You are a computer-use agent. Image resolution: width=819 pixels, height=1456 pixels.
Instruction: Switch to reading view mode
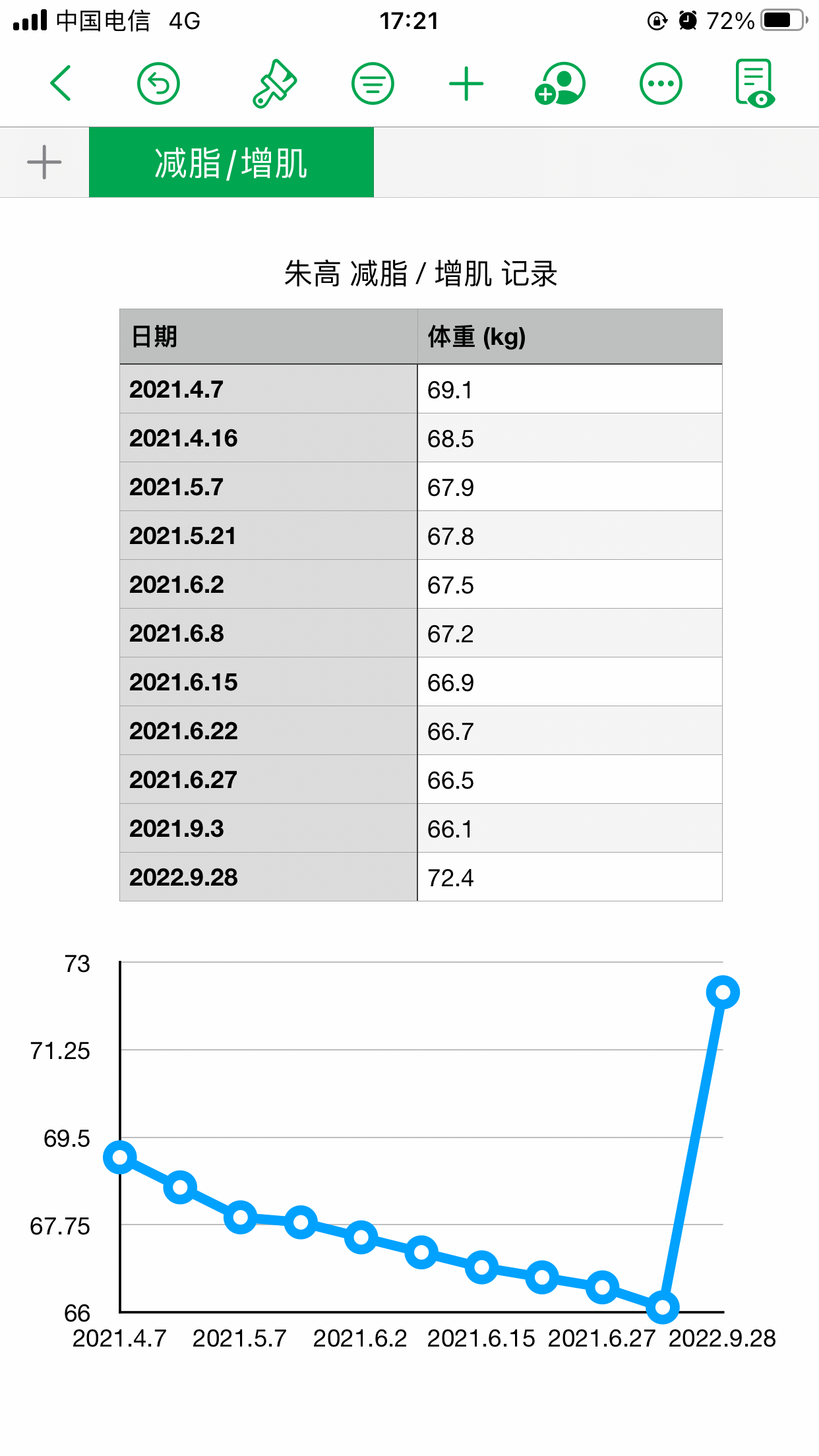[755, 84]
